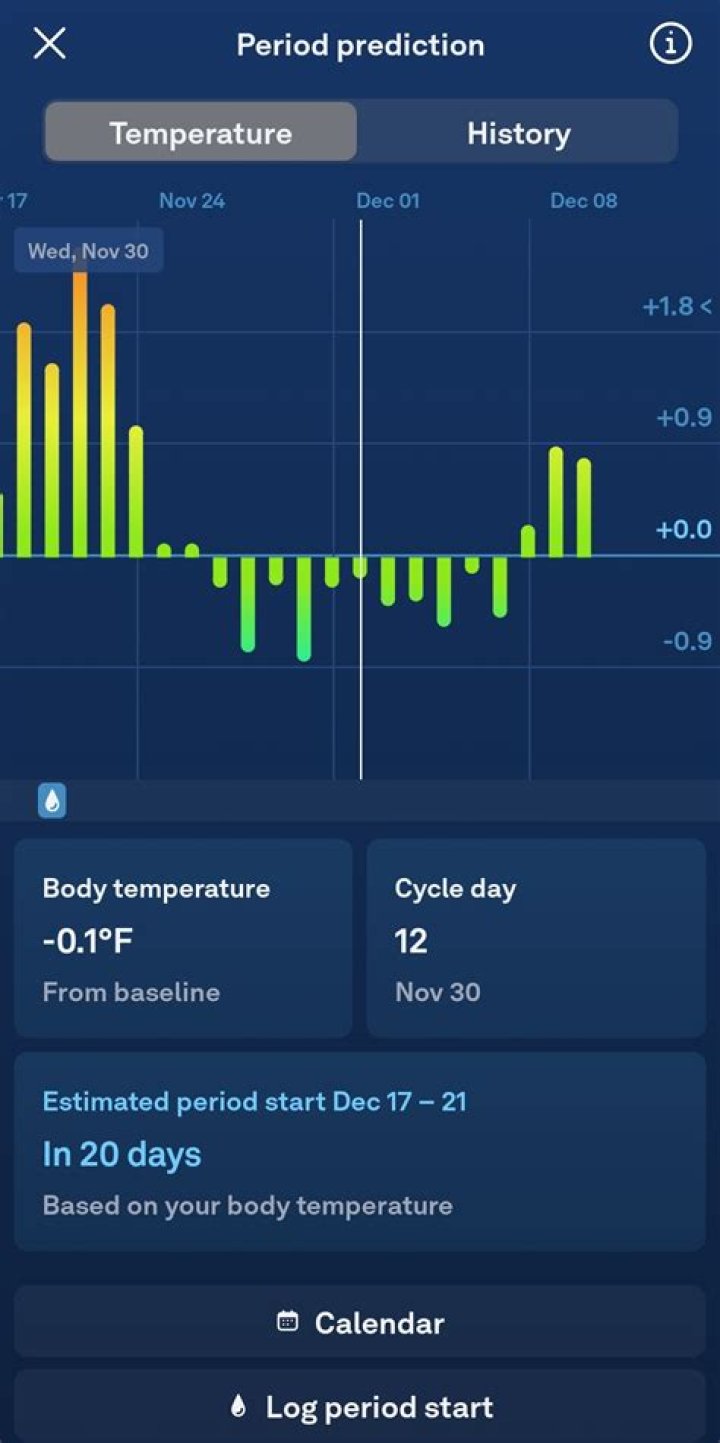
Task: Switch to the History tab
Action: click(x=518, y=131)
